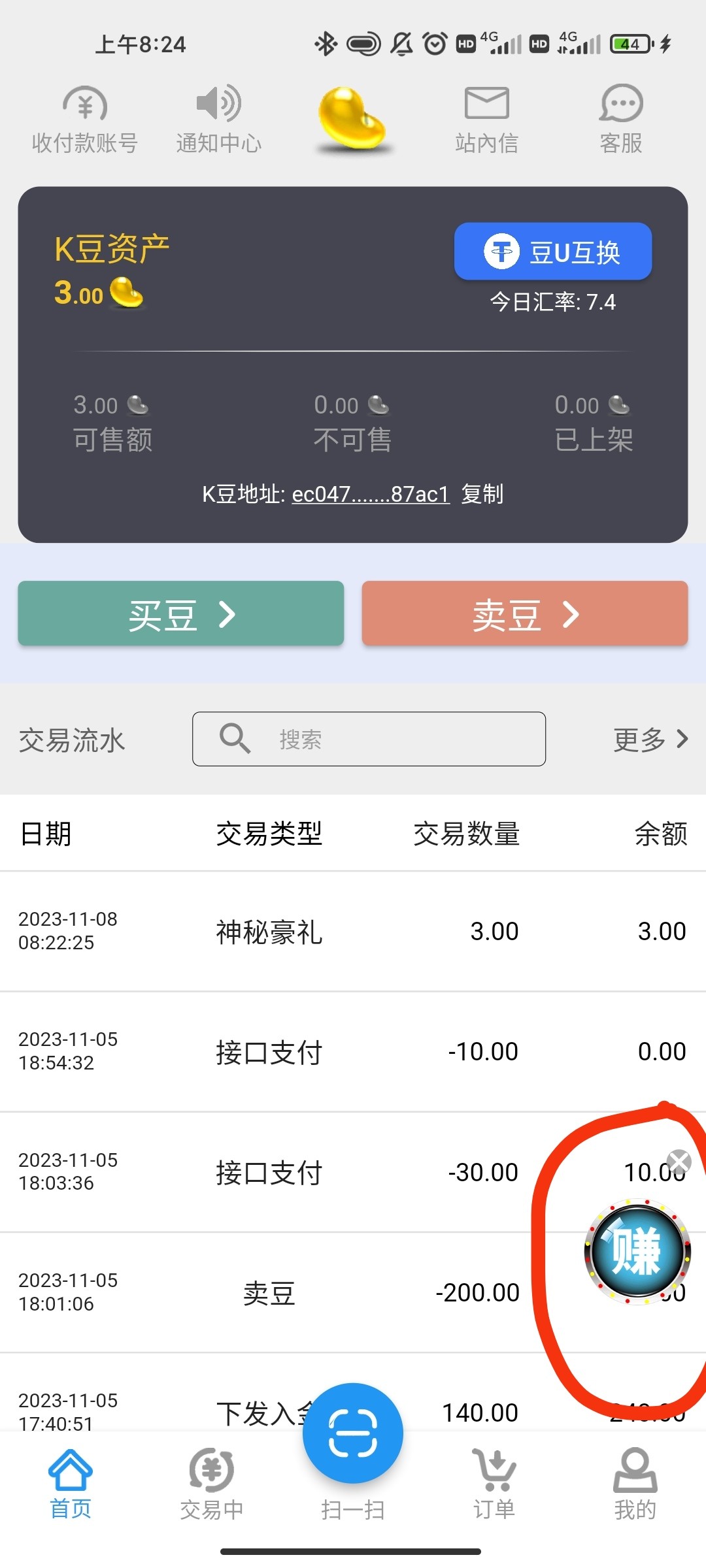
Task: Open 更多 for more transaction records
Action: click(650, 739)
